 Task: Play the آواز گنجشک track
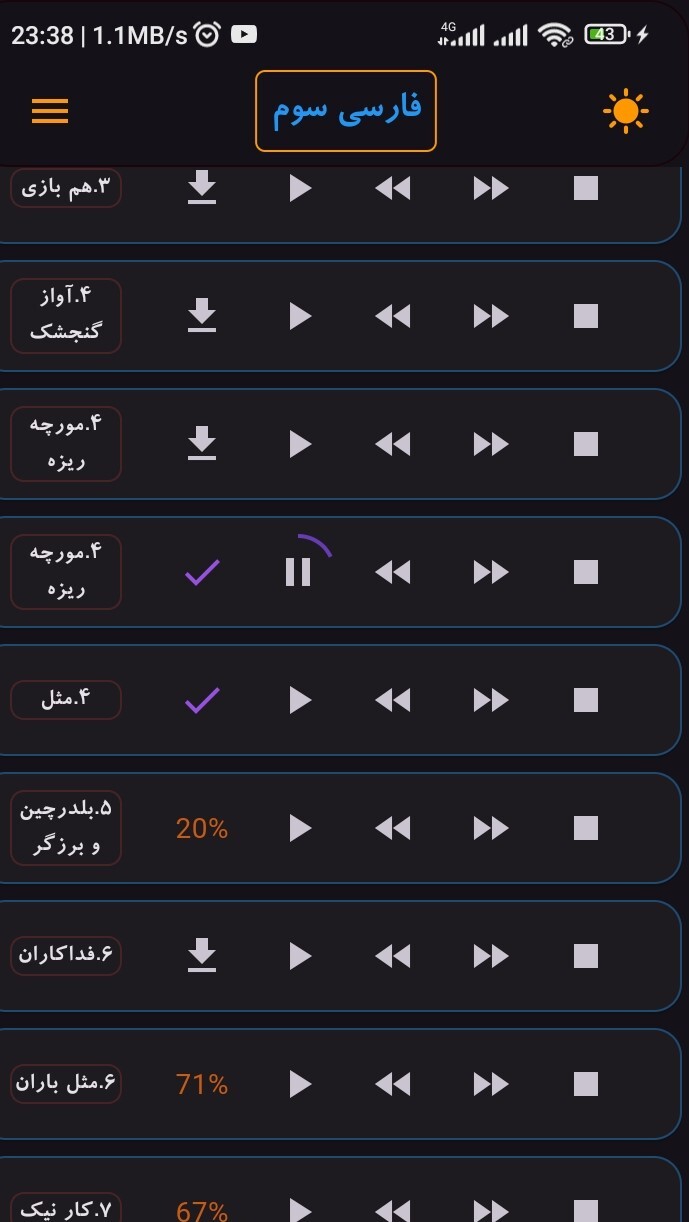click(300, 316)
